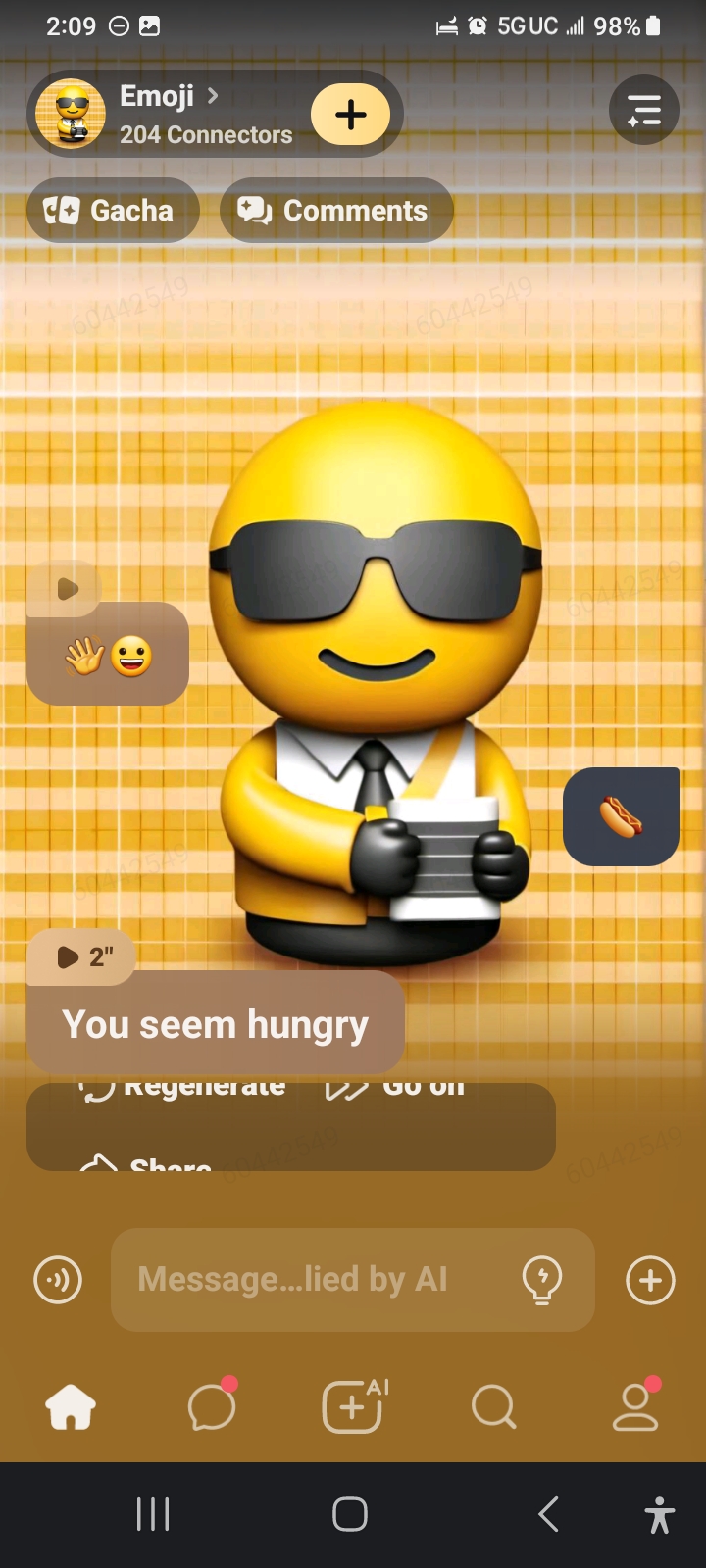Screen dimensions: 706x1568
Task: Tap Go on to continue
Action: (396, 1090)
